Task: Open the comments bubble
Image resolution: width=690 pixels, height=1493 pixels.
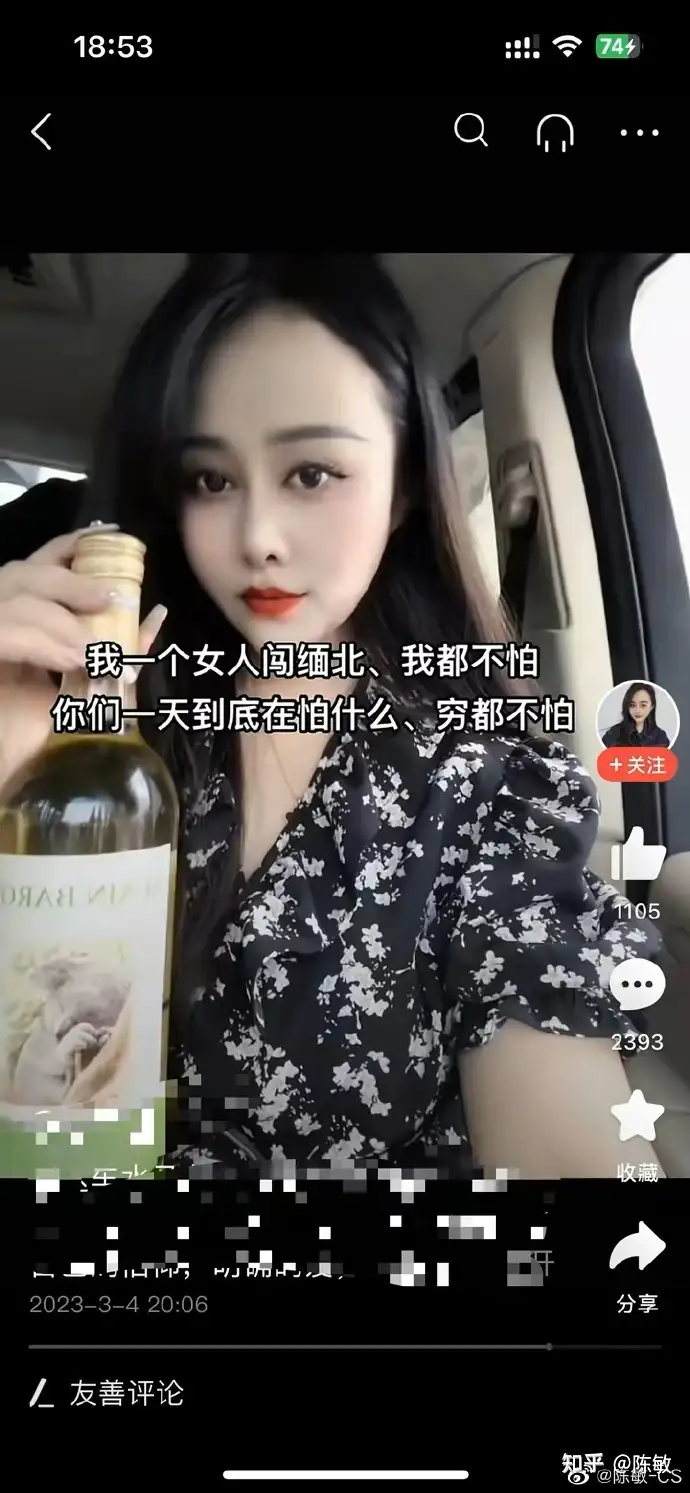Action: 637,987
